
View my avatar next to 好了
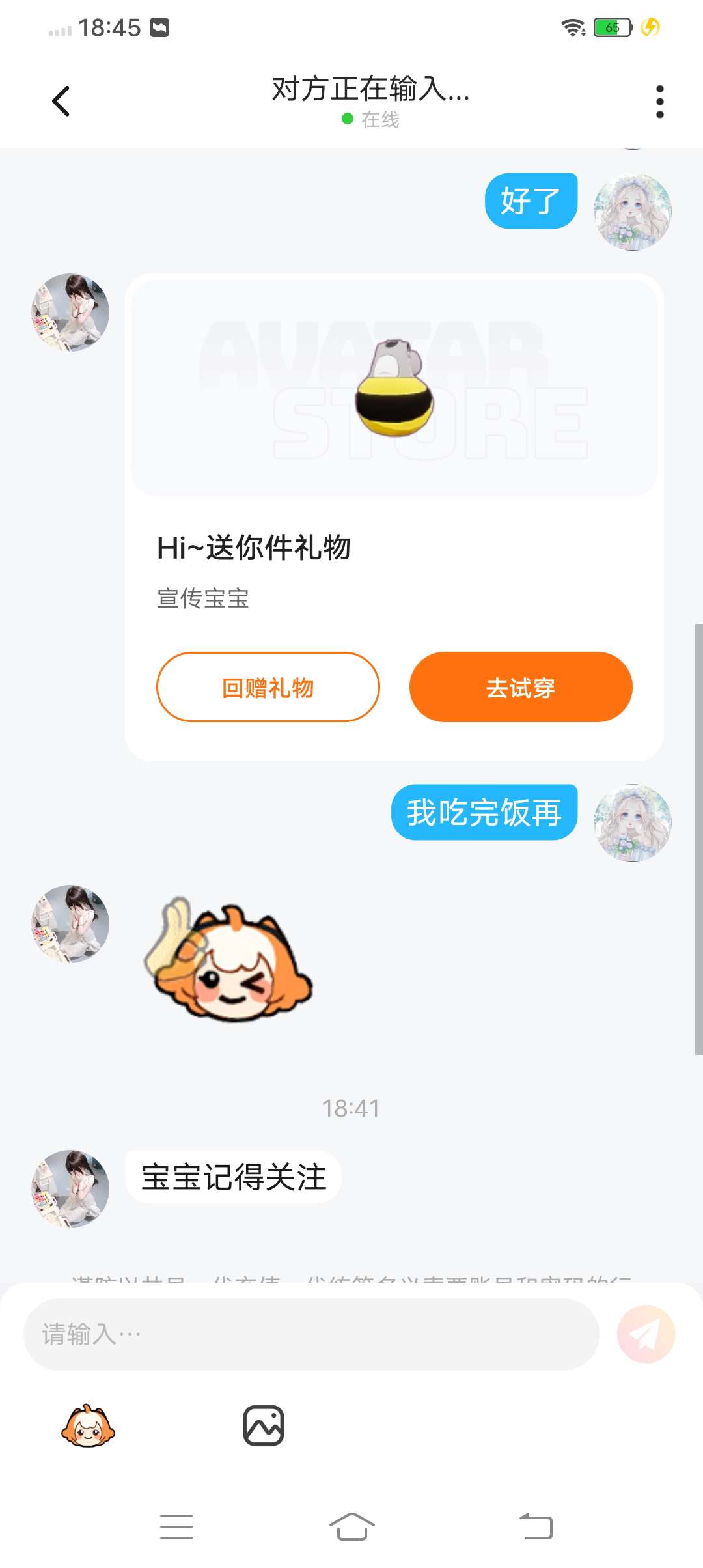coord(632,211)
